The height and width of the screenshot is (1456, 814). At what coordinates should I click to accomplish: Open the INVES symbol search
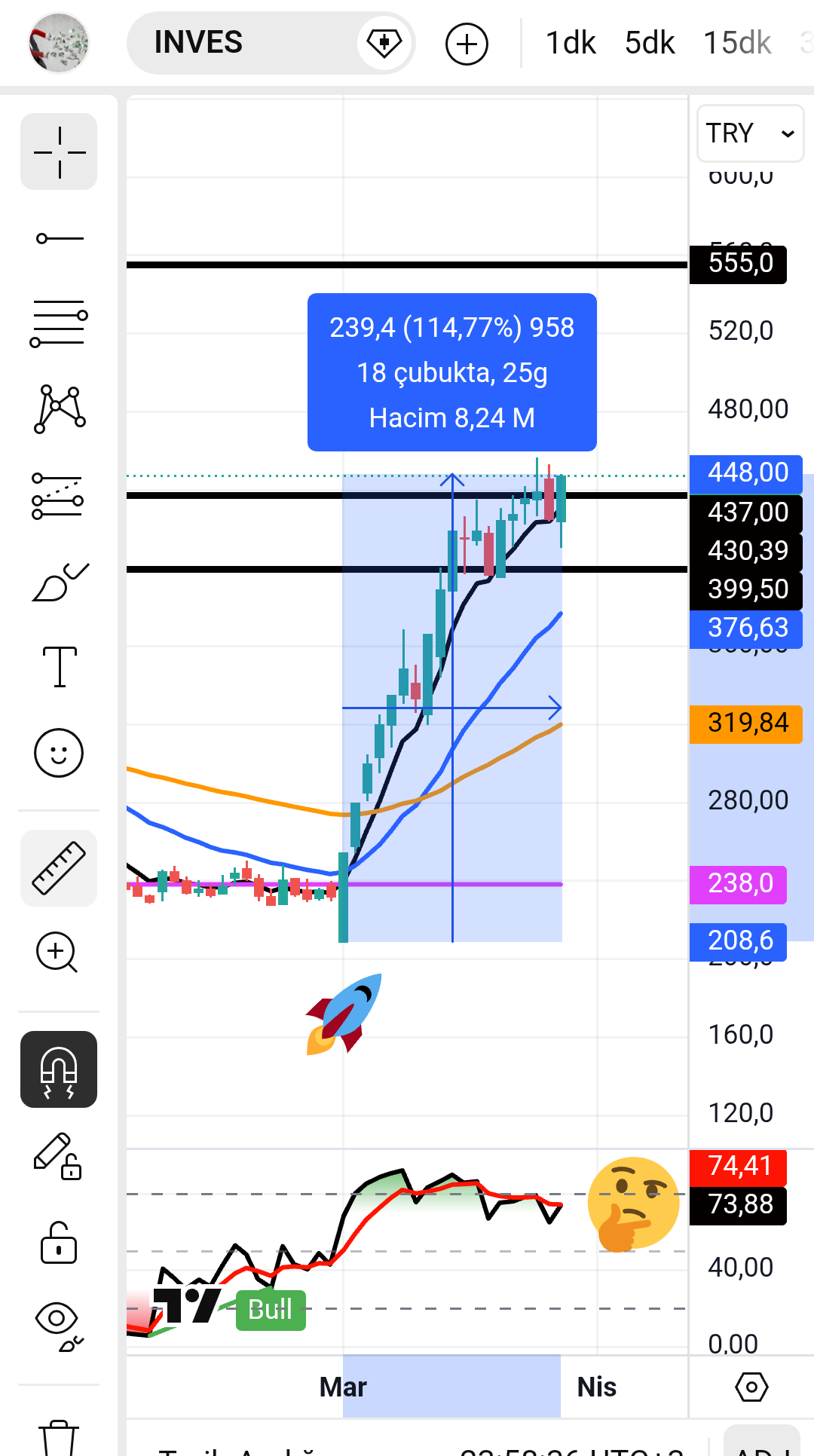click(x=226, y=43)
